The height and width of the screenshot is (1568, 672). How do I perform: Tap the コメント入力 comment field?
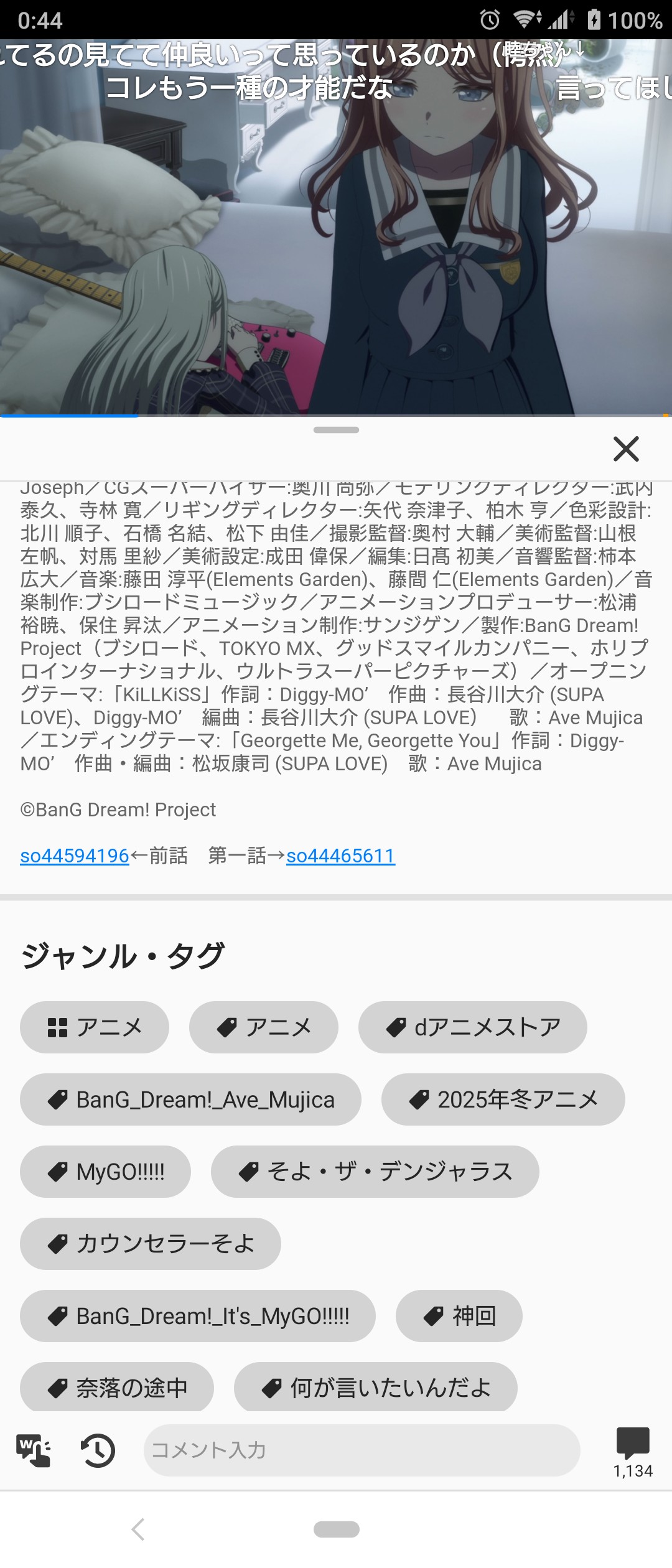click(x=361, y=1450)
